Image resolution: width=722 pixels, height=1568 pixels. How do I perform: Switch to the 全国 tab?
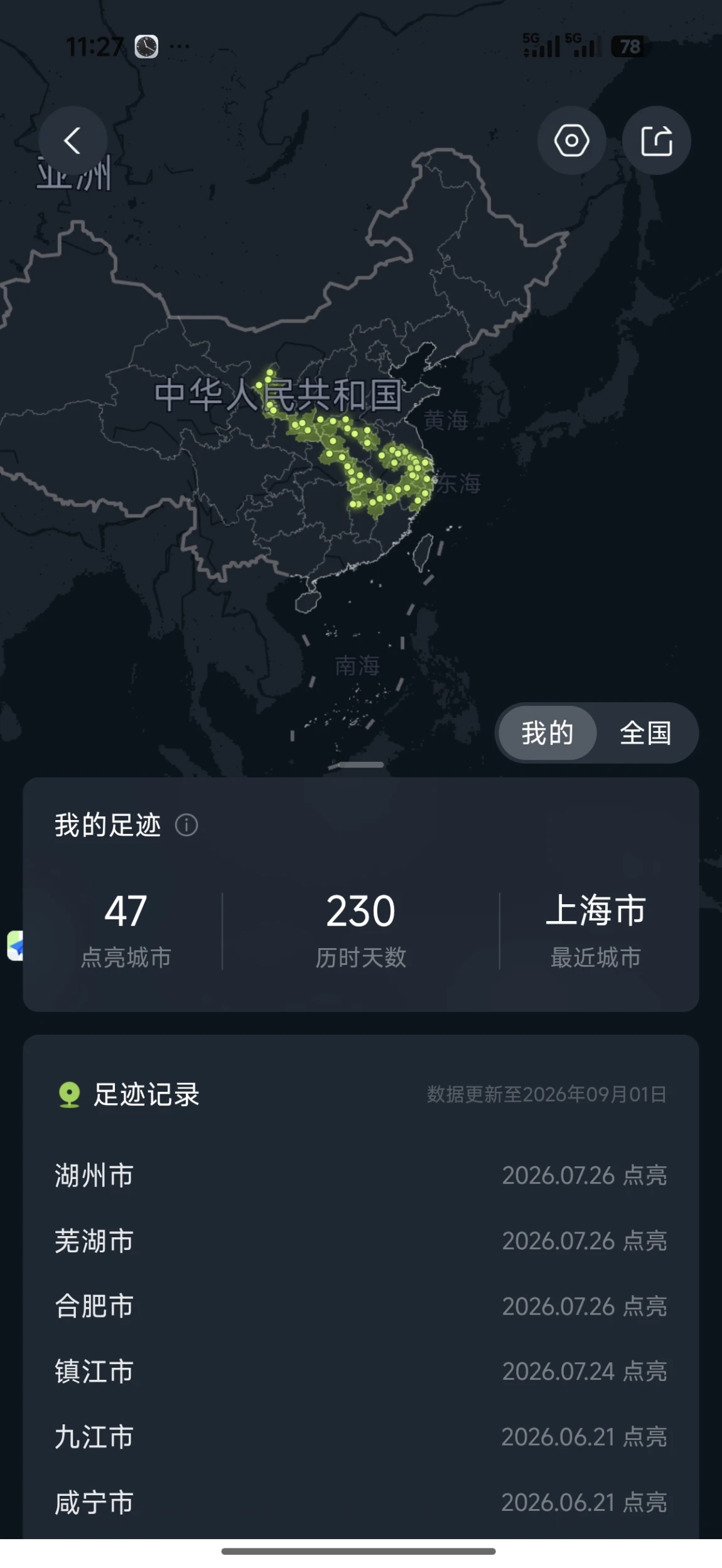(x=646, y=733)
